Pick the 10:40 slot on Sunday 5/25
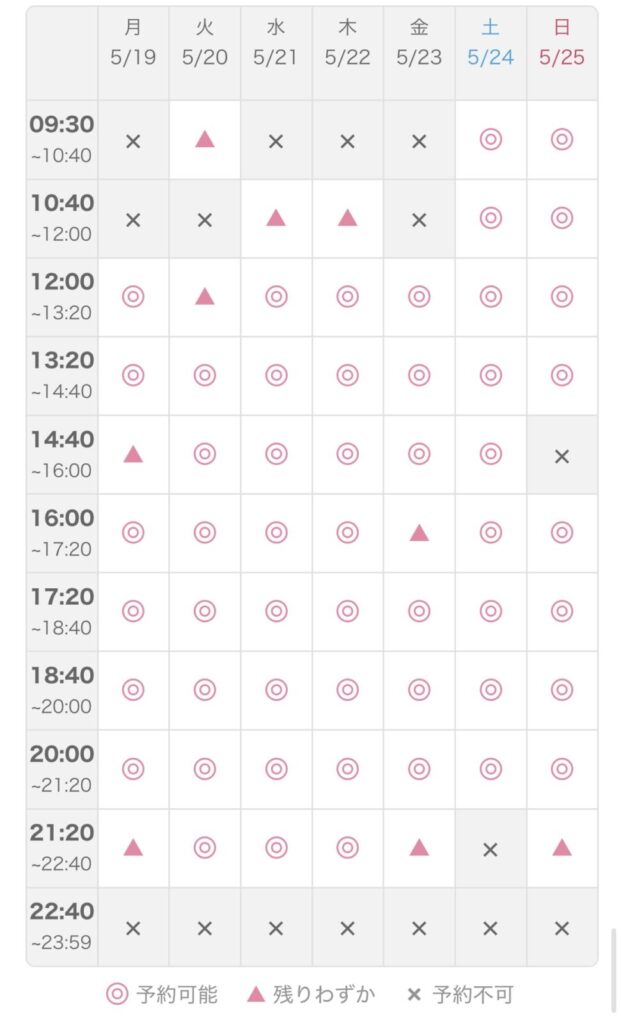The image size is (621, 1024). pos(562,218)
